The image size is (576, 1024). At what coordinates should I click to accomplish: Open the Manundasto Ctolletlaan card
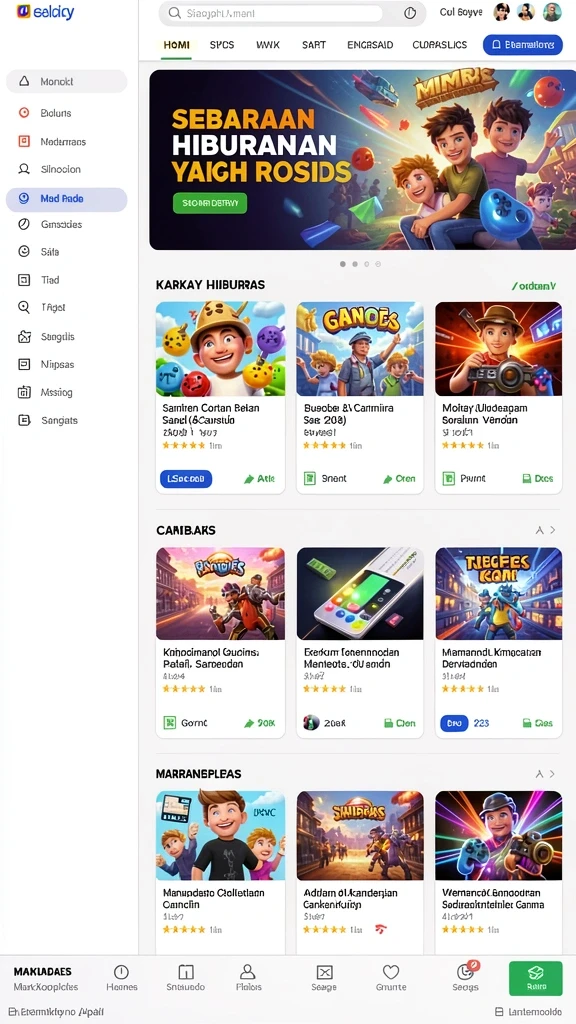pos(220,872)
